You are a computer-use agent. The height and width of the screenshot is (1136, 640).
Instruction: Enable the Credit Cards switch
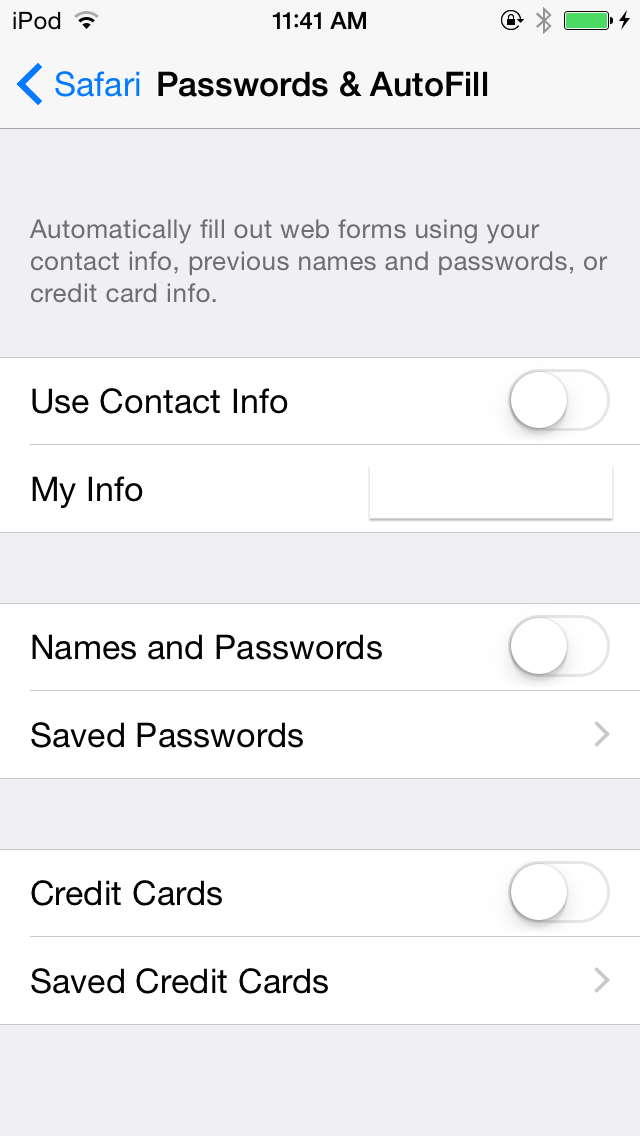(x=559, y=892)
